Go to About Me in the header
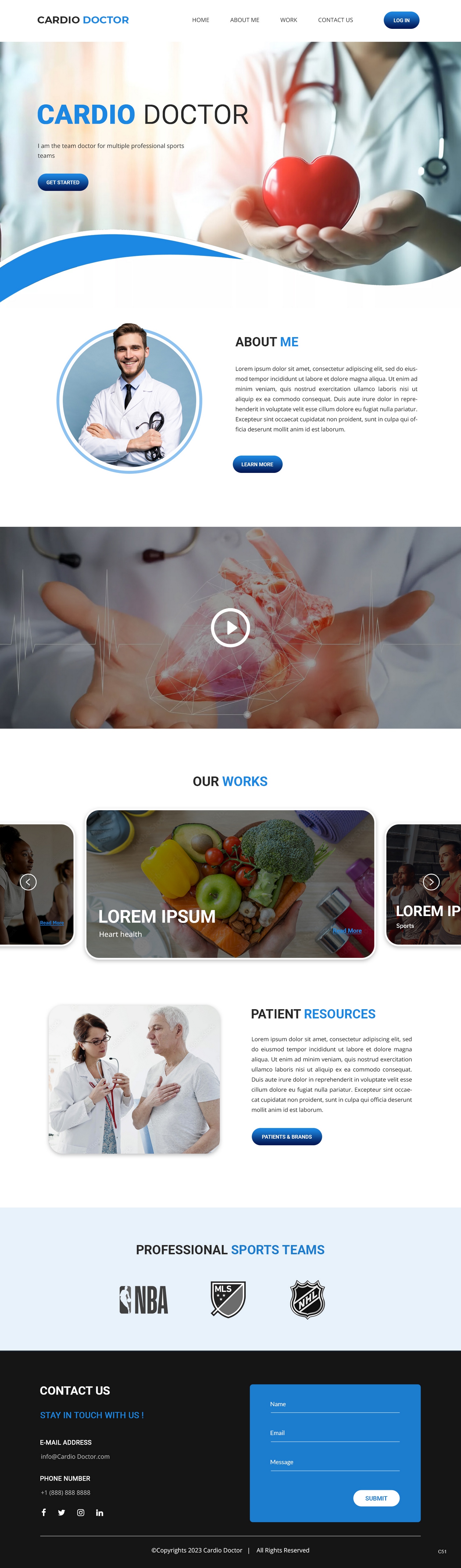 coord(244,20)
